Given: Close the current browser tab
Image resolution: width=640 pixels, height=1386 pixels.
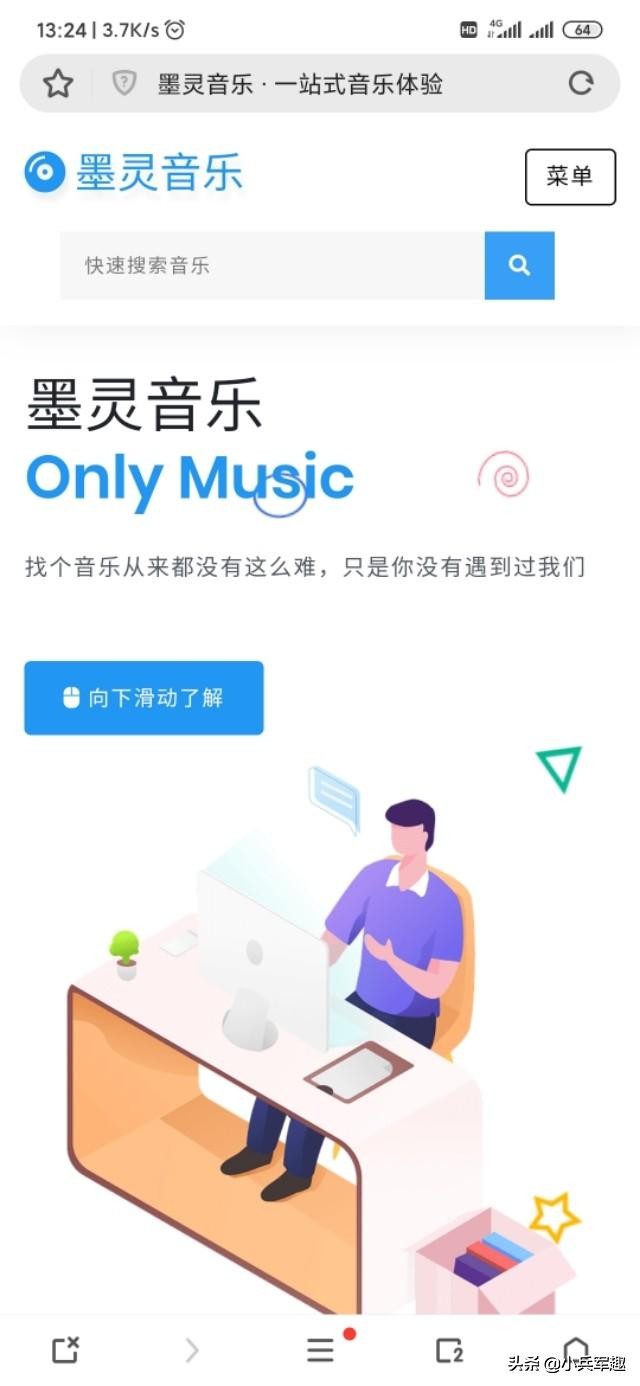Looking at the screenshot, I should 65,1351.
